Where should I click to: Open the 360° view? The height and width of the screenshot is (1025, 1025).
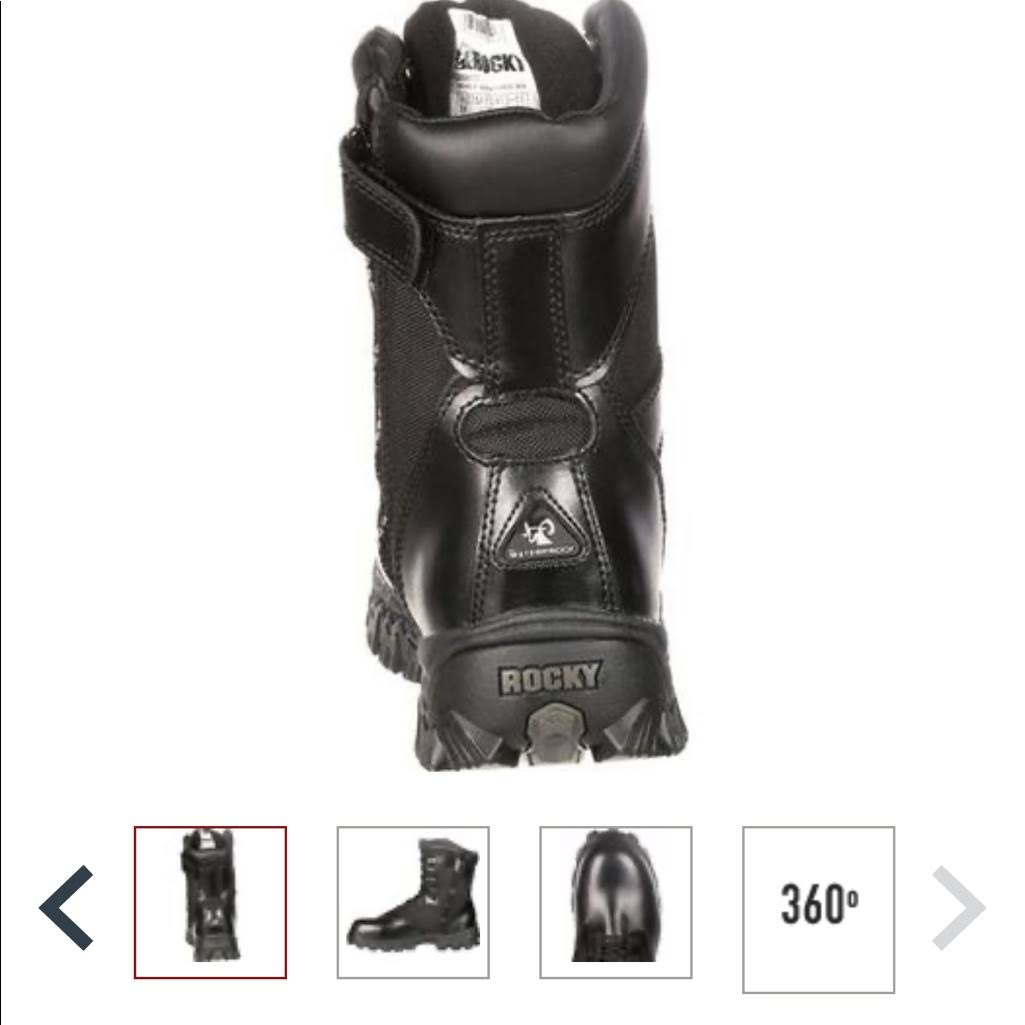pyautogui.click(x=818, y=908)
